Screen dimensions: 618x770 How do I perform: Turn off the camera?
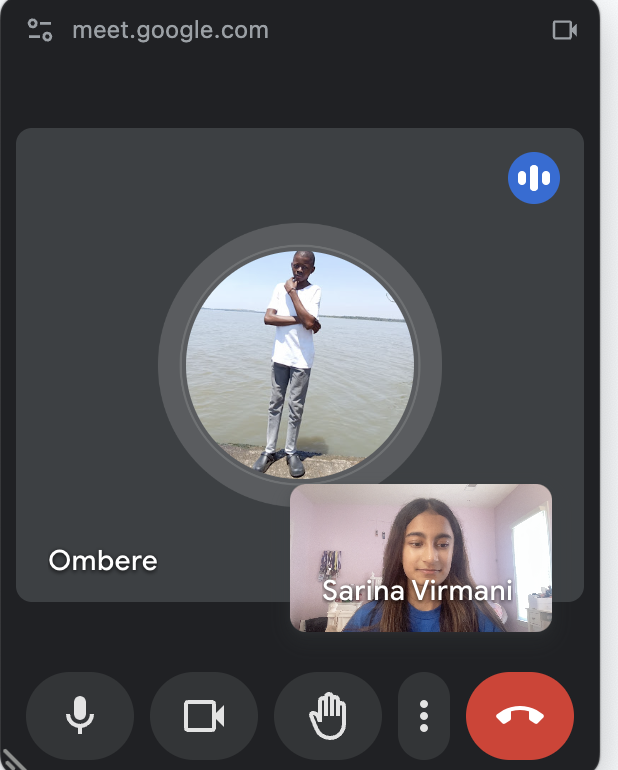[204, 716]
